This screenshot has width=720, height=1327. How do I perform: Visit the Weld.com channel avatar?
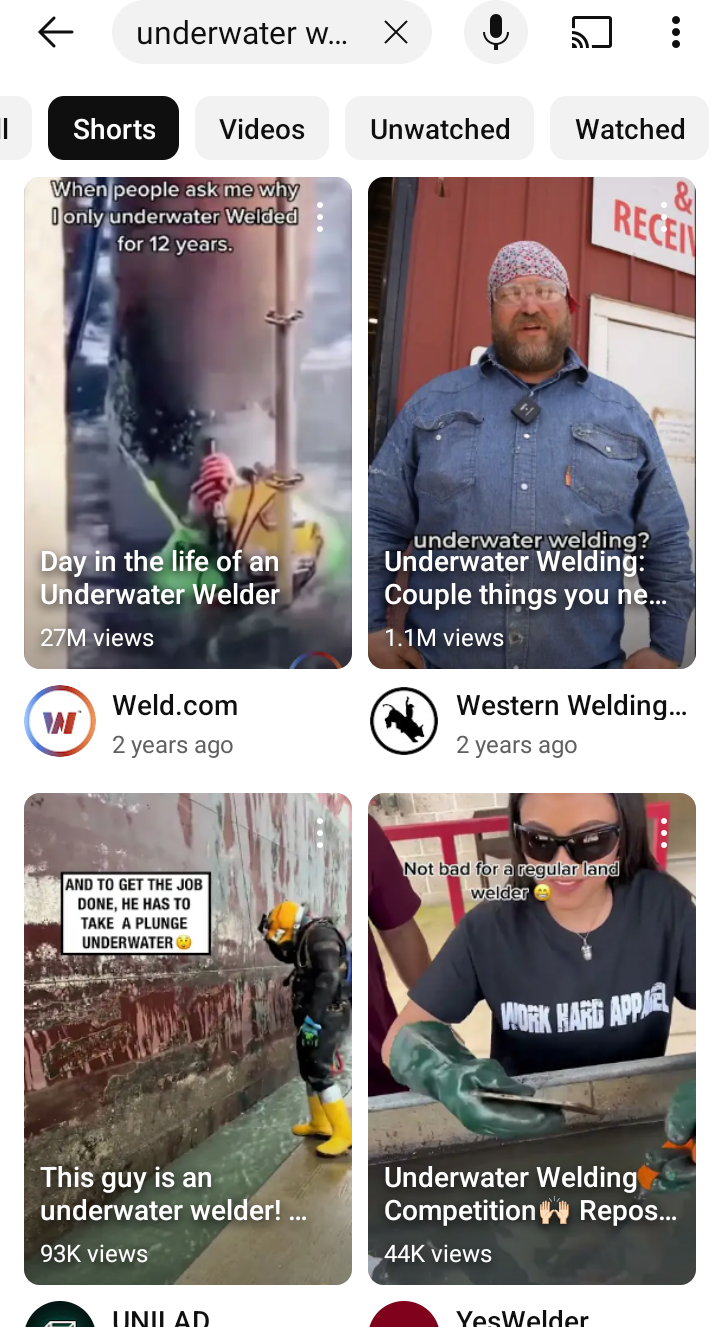pyautogui.click(x=60, y=721)
